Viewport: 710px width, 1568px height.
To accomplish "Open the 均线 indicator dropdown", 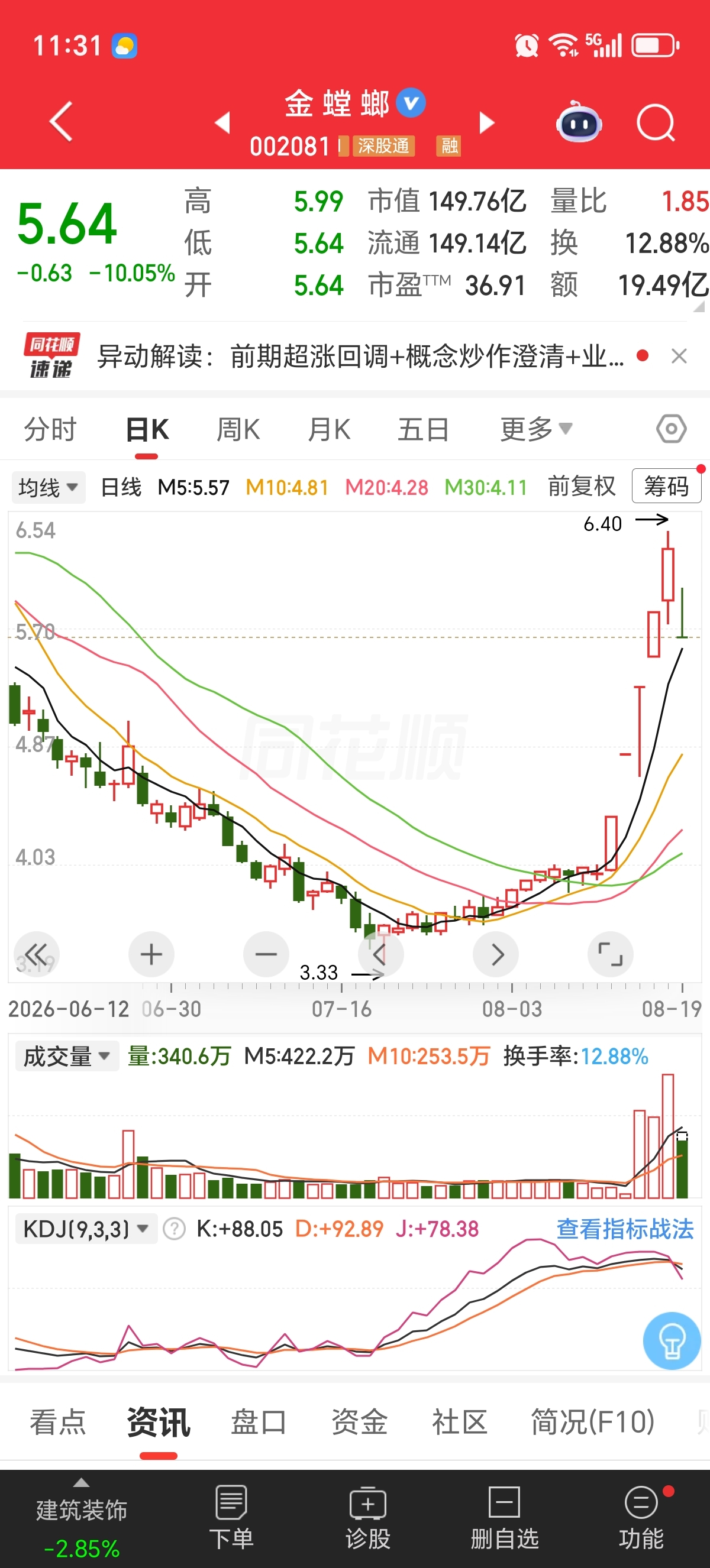I will point(48,487).
